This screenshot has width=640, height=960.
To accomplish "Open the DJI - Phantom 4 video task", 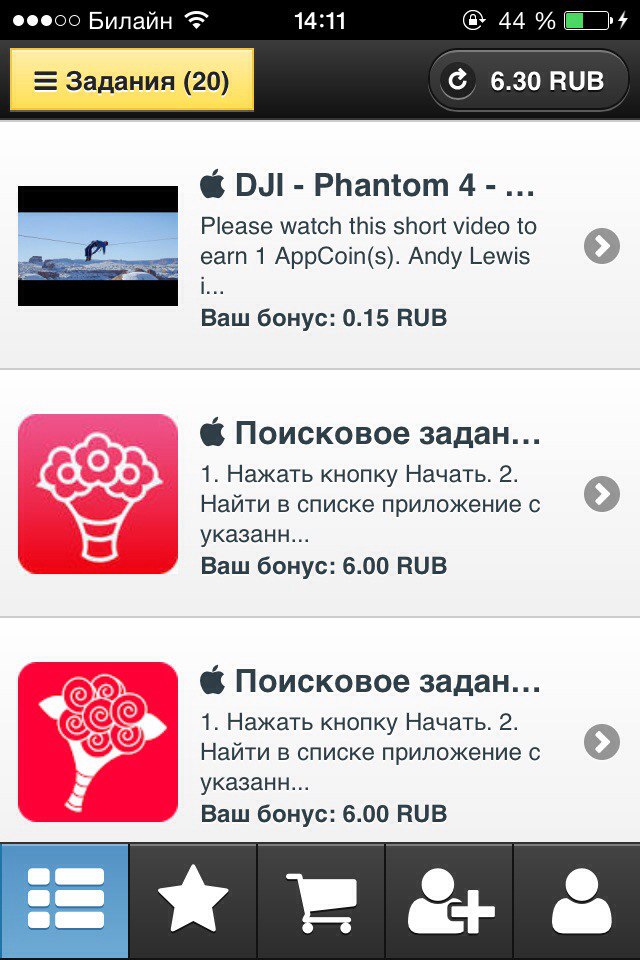I will click(320, 246).
